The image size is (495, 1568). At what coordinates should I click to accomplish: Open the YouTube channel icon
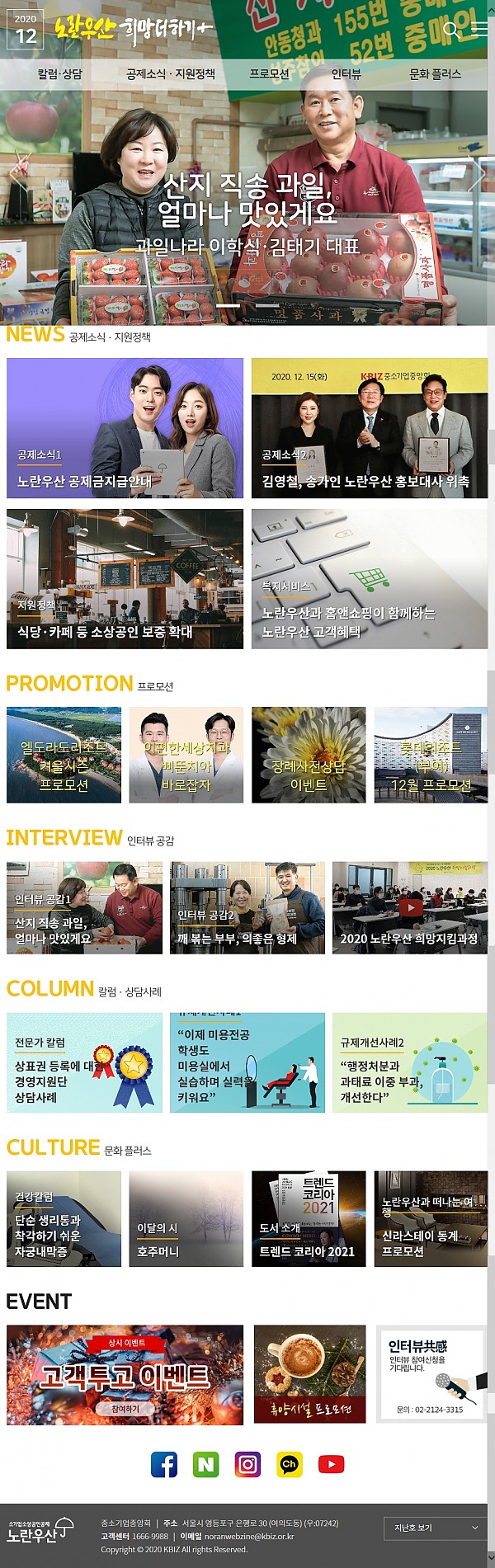point(331,1464)
